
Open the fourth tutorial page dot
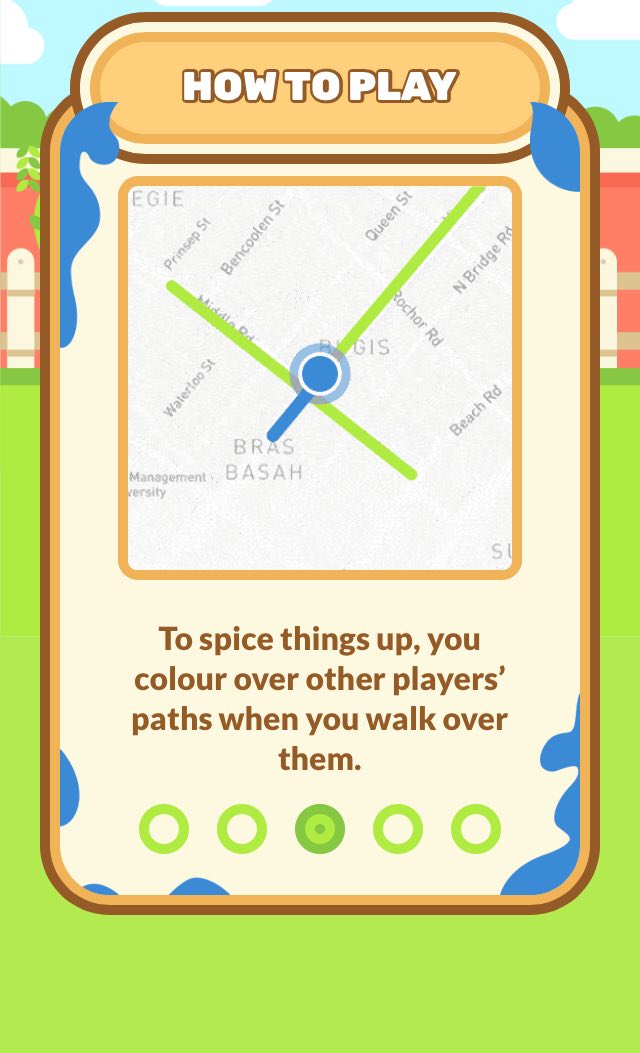pyautogui.click(x=398, y=829)
